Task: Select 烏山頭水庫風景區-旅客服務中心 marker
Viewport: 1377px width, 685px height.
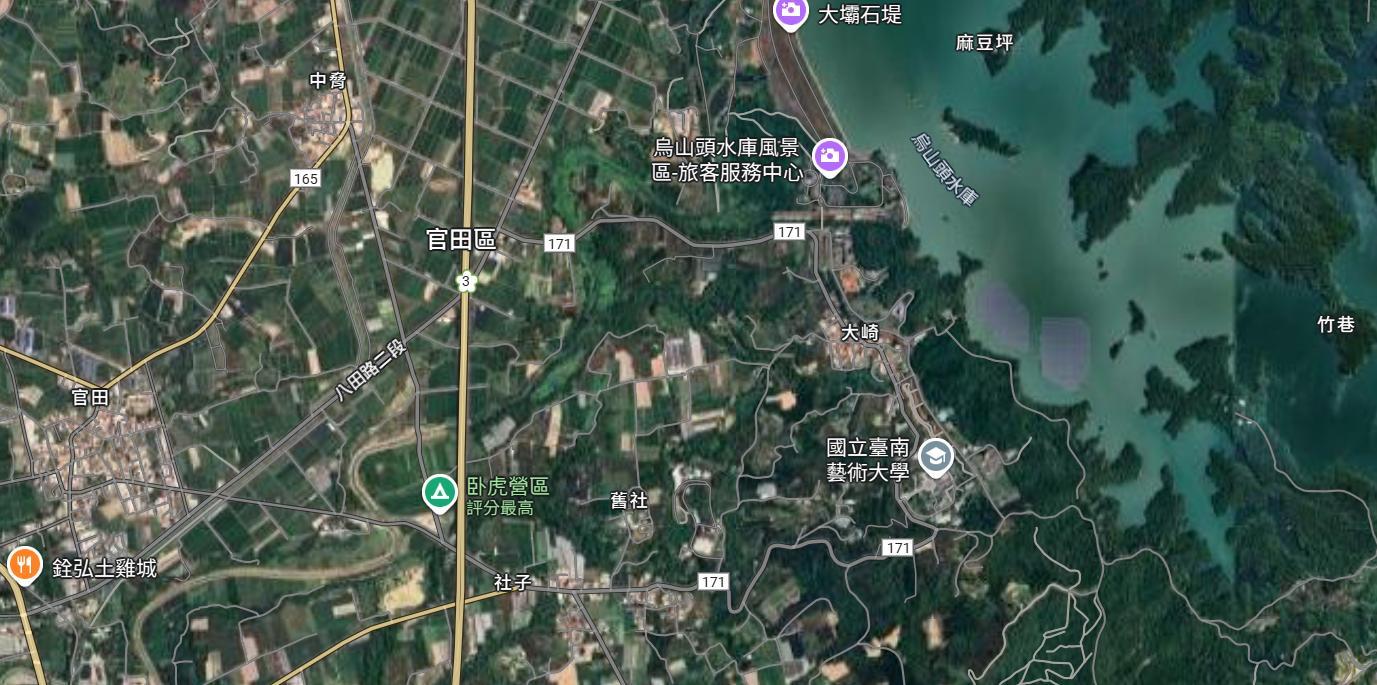Action: click(829, 156)
